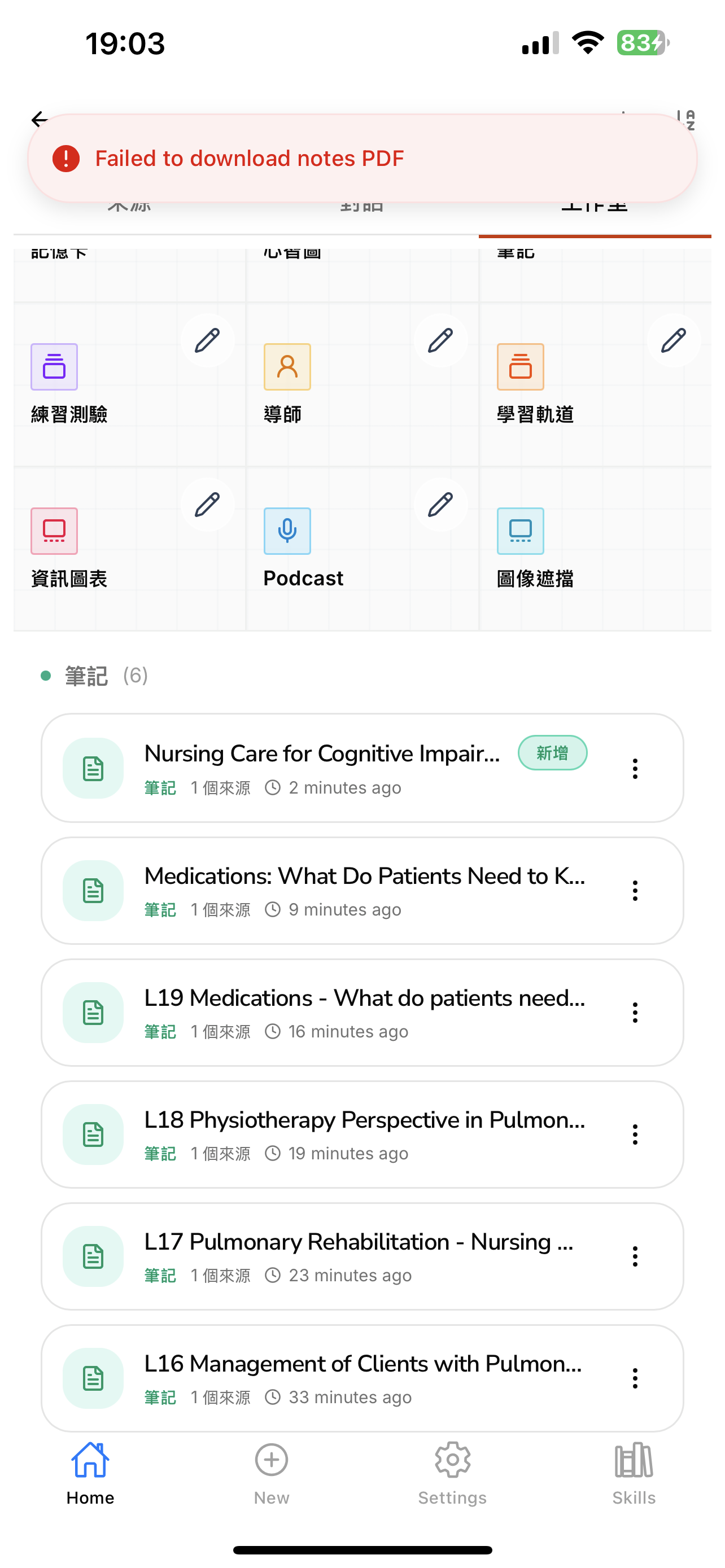The height and width of the screenshot is (1568, 725).
Task: Edit the Podcast tile using its pencil
Action: coord(441,505)
